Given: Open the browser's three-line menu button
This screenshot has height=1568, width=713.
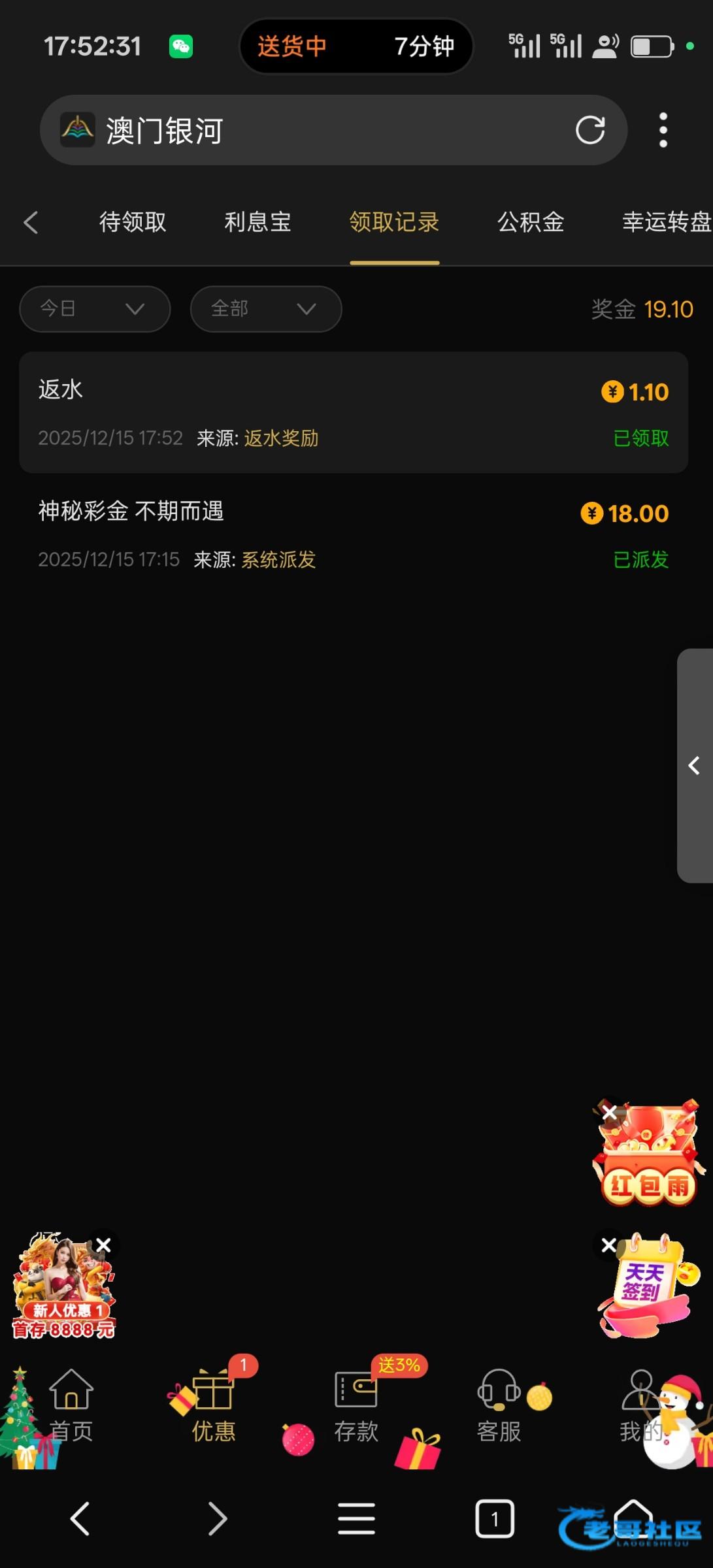Looking at the screenshot, I should 356,1518.
